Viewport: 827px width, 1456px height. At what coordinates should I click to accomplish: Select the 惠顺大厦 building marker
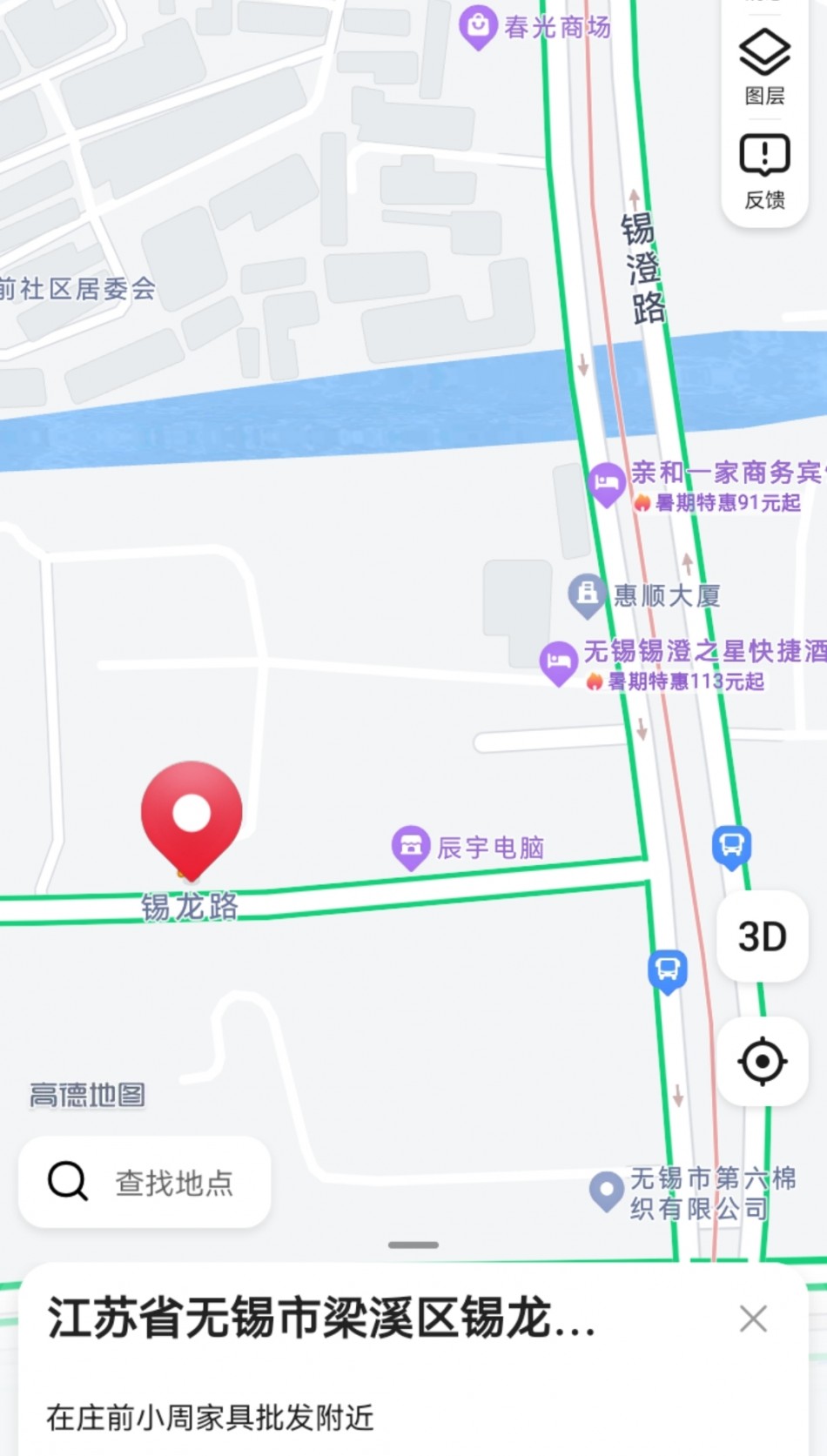pos(587,594)
